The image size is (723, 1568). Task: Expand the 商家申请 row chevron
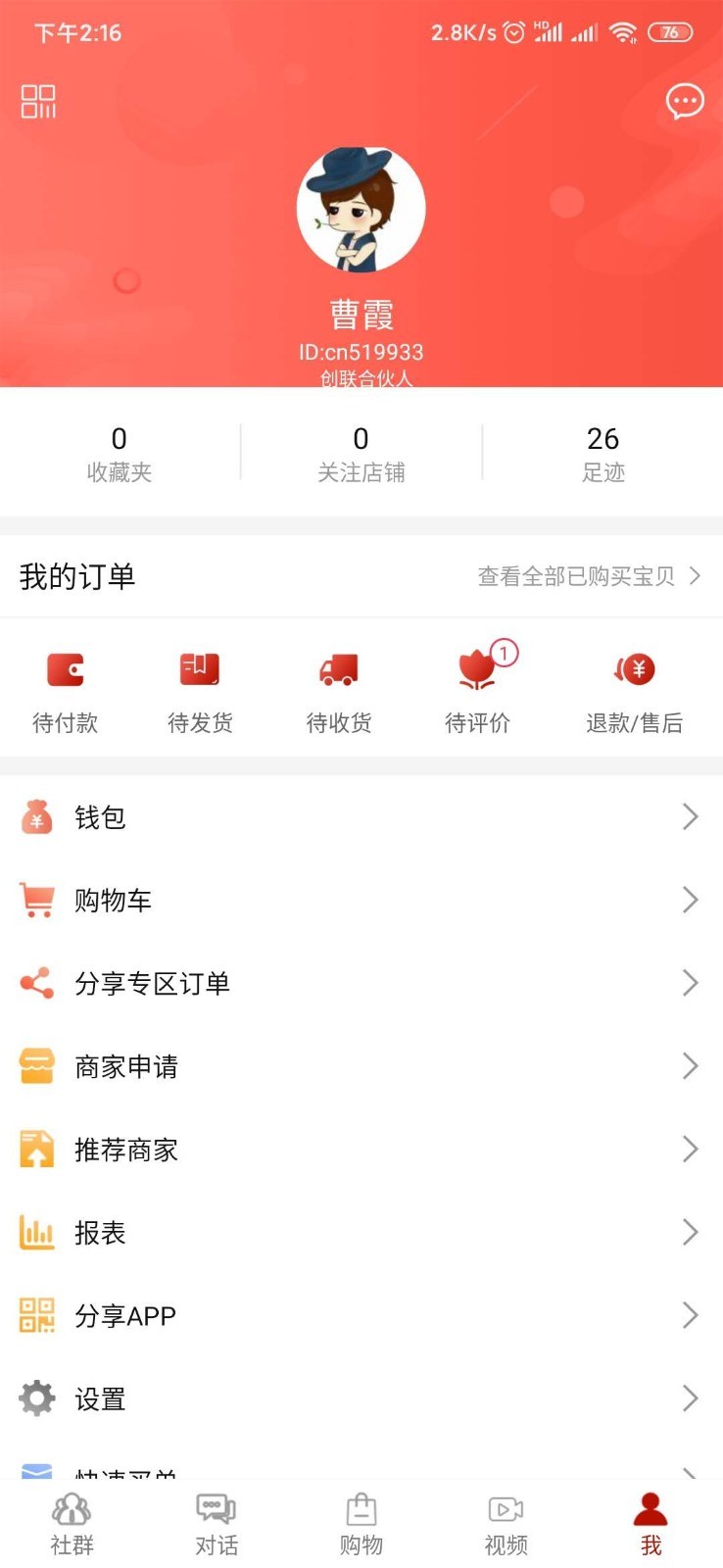click(x=691, y=1066)
